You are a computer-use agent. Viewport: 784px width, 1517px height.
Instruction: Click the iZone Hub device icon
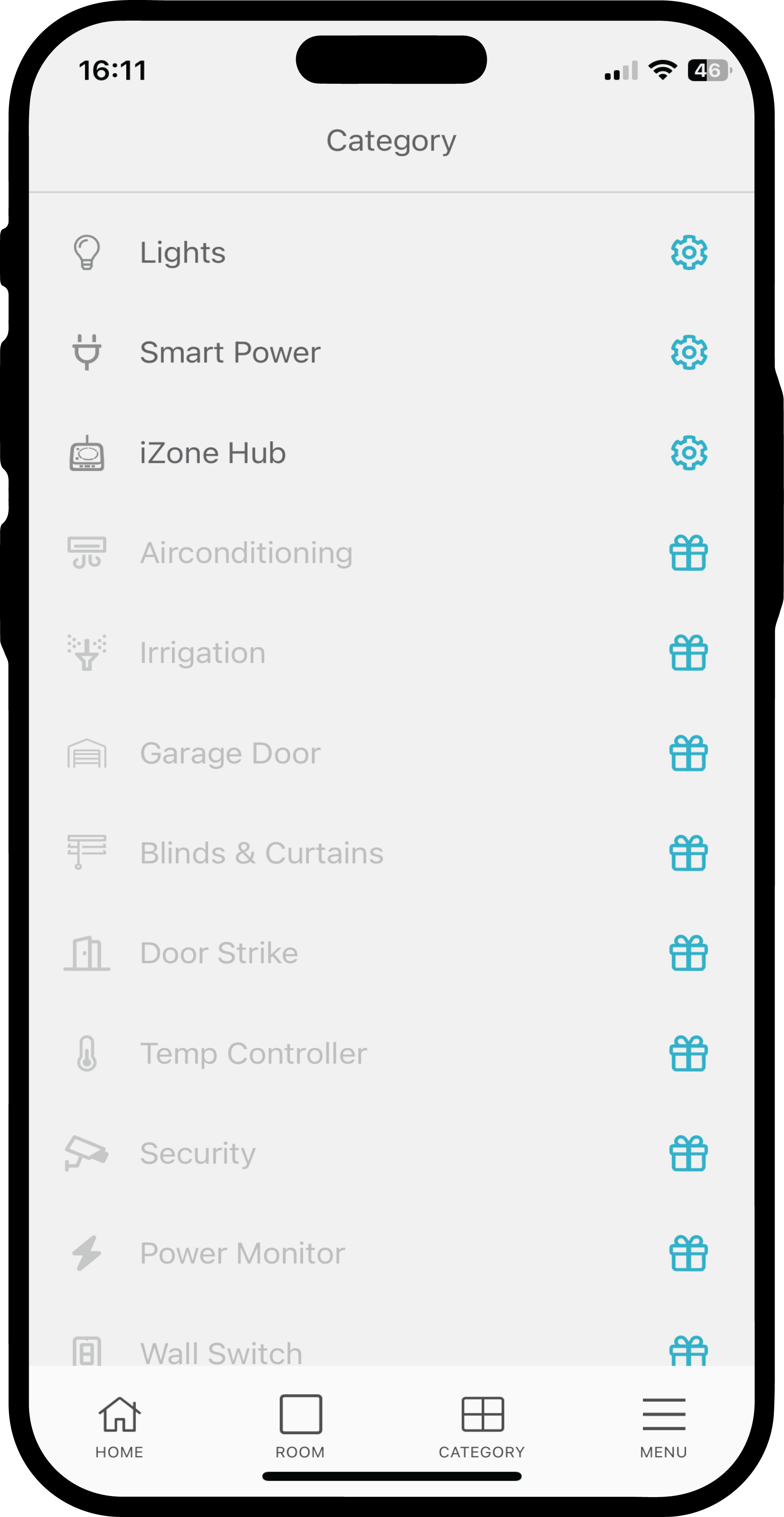click(x=87, y=453)
